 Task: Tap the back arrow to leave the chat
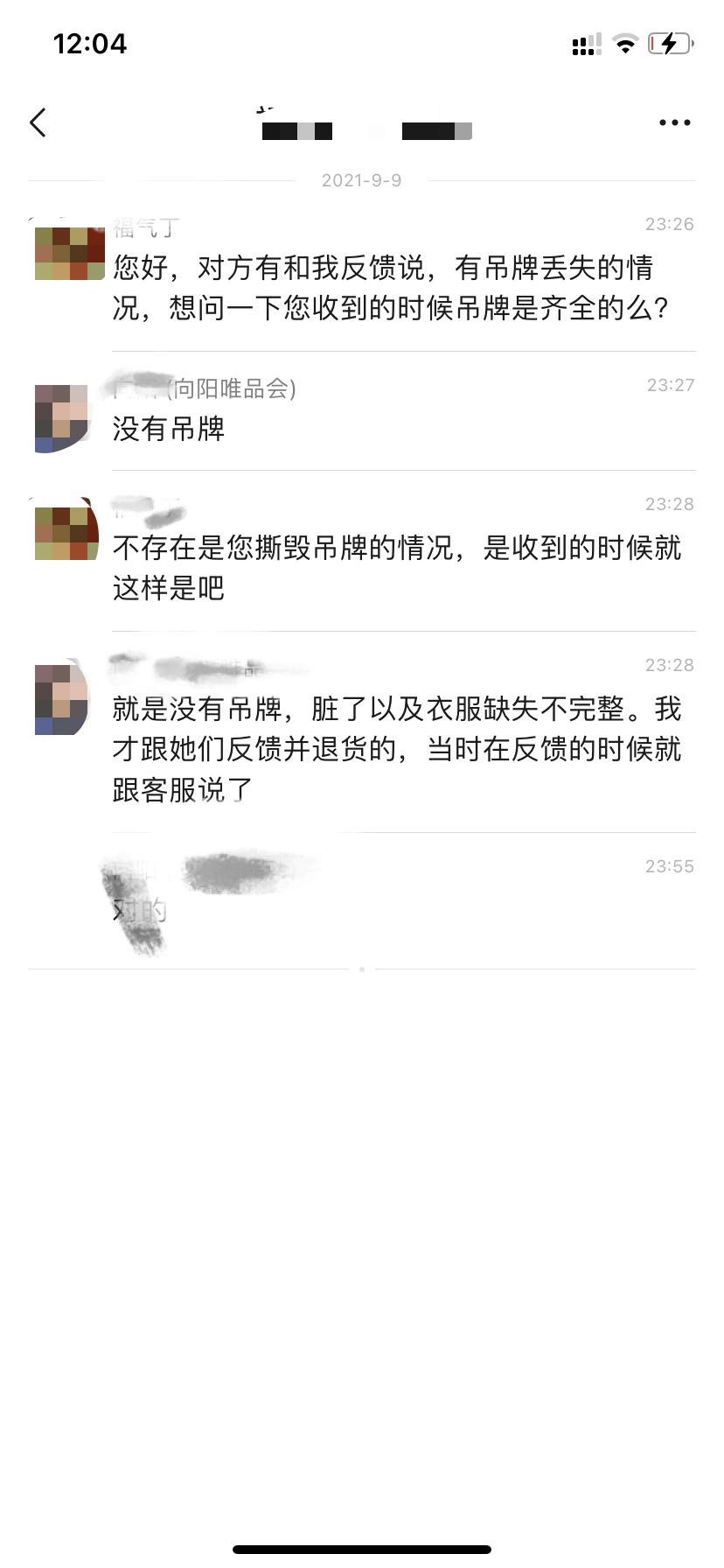click(37, 122)
